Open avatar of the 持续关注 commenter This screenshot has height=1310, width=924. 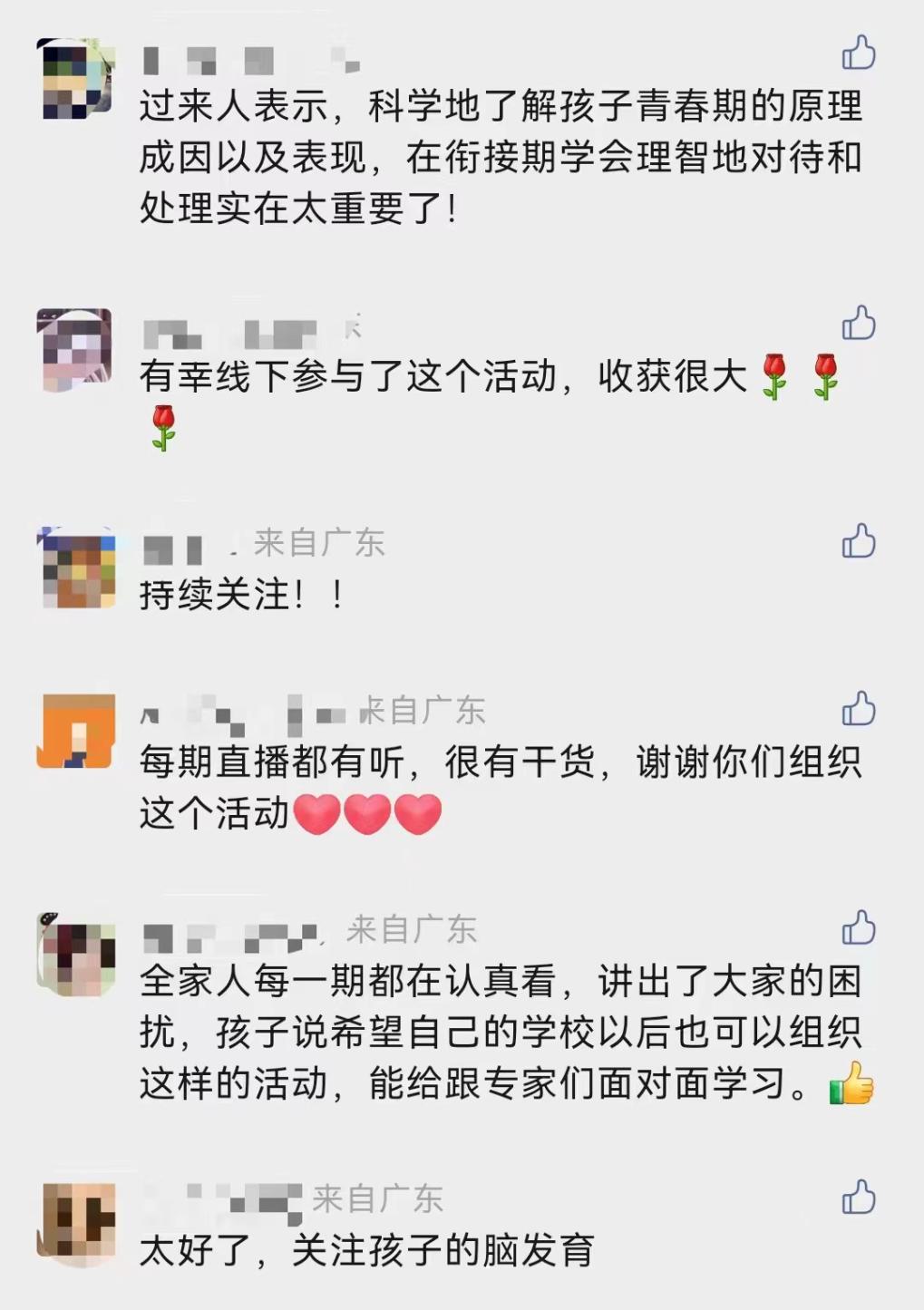click(76, 568)
